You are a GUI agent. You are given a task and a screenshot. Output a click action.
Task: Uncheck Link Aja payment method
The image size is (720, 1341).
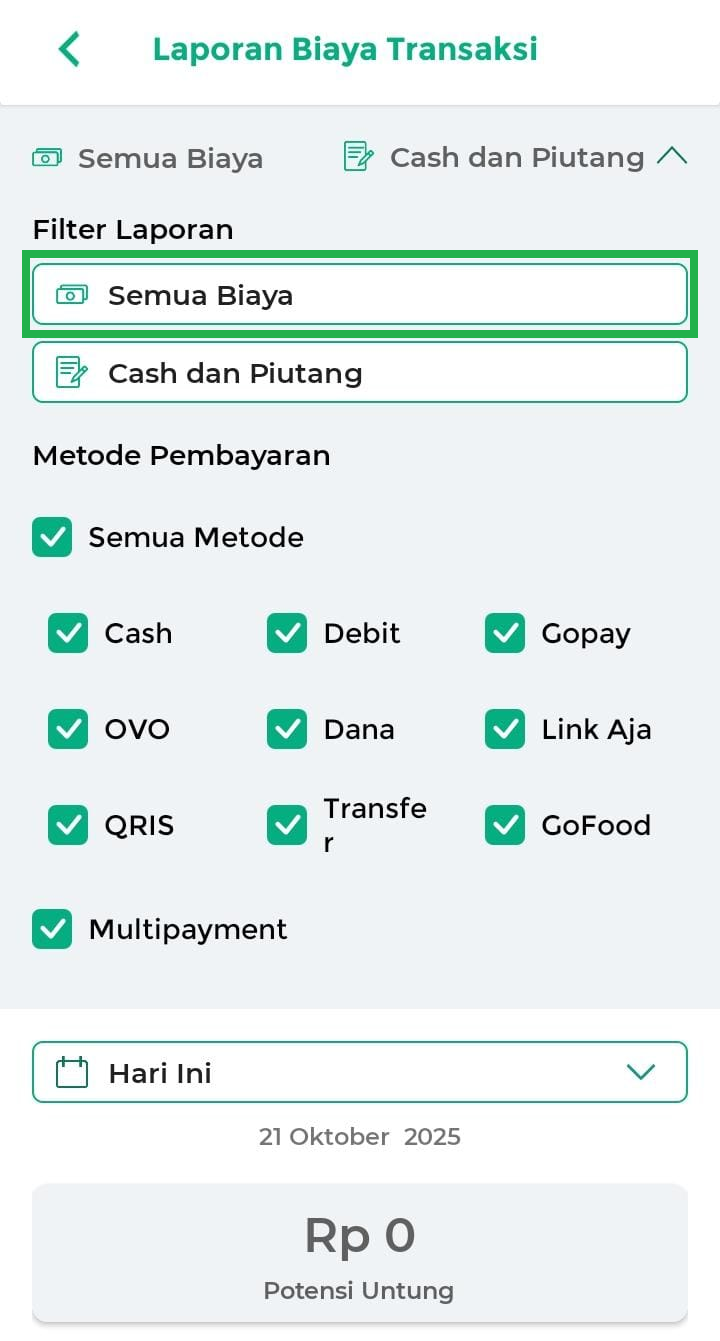pos(505,729)
